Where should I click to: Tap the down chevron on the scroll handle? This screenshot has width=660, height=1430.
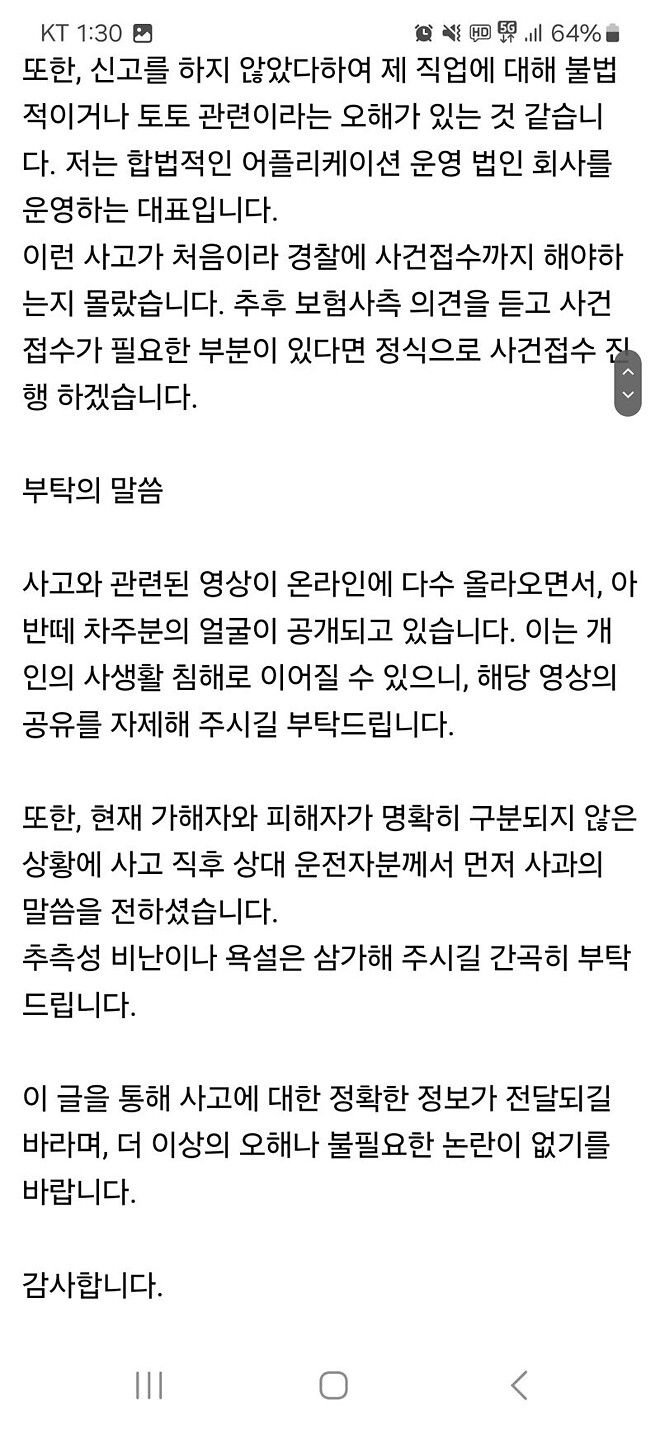pyautogui.click(x=628, y=396)
